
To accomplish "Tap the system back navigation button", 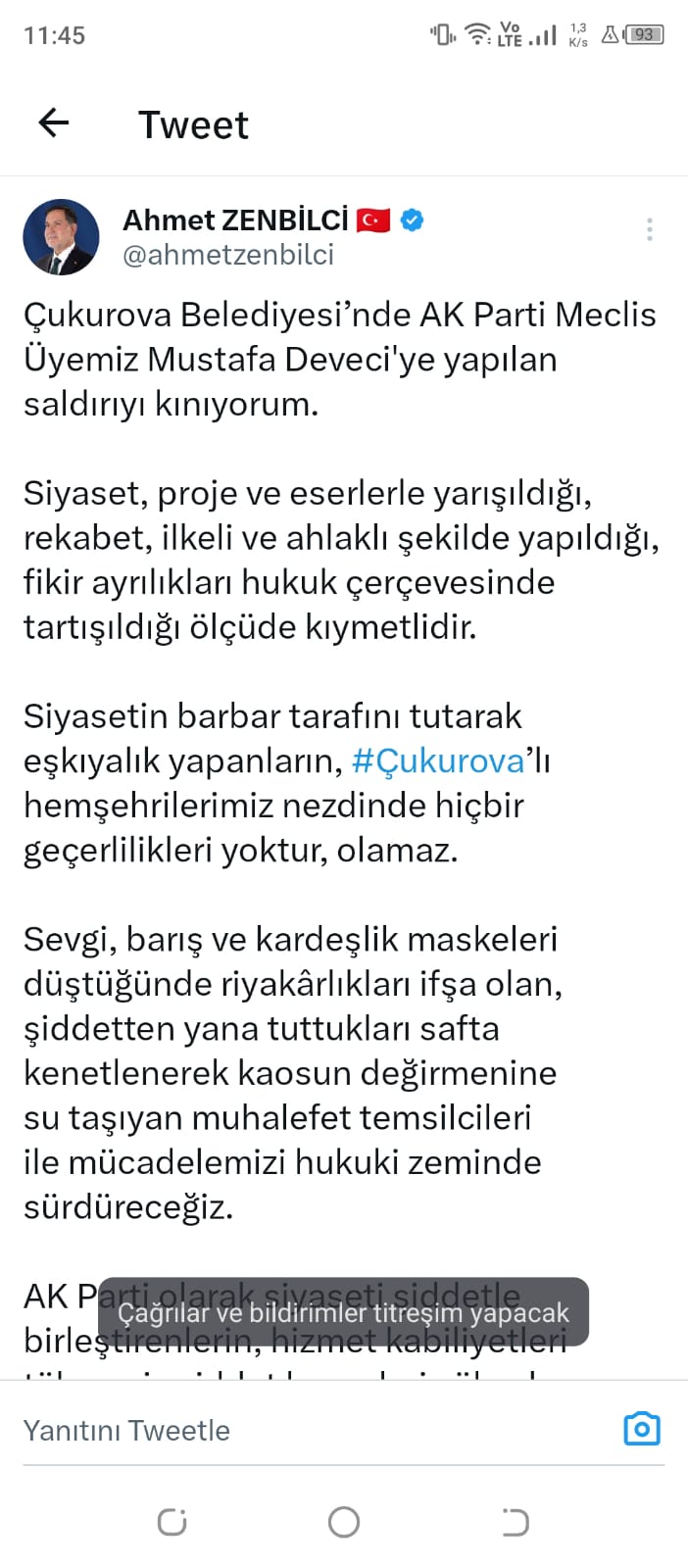I will [x=515, y=1522].
